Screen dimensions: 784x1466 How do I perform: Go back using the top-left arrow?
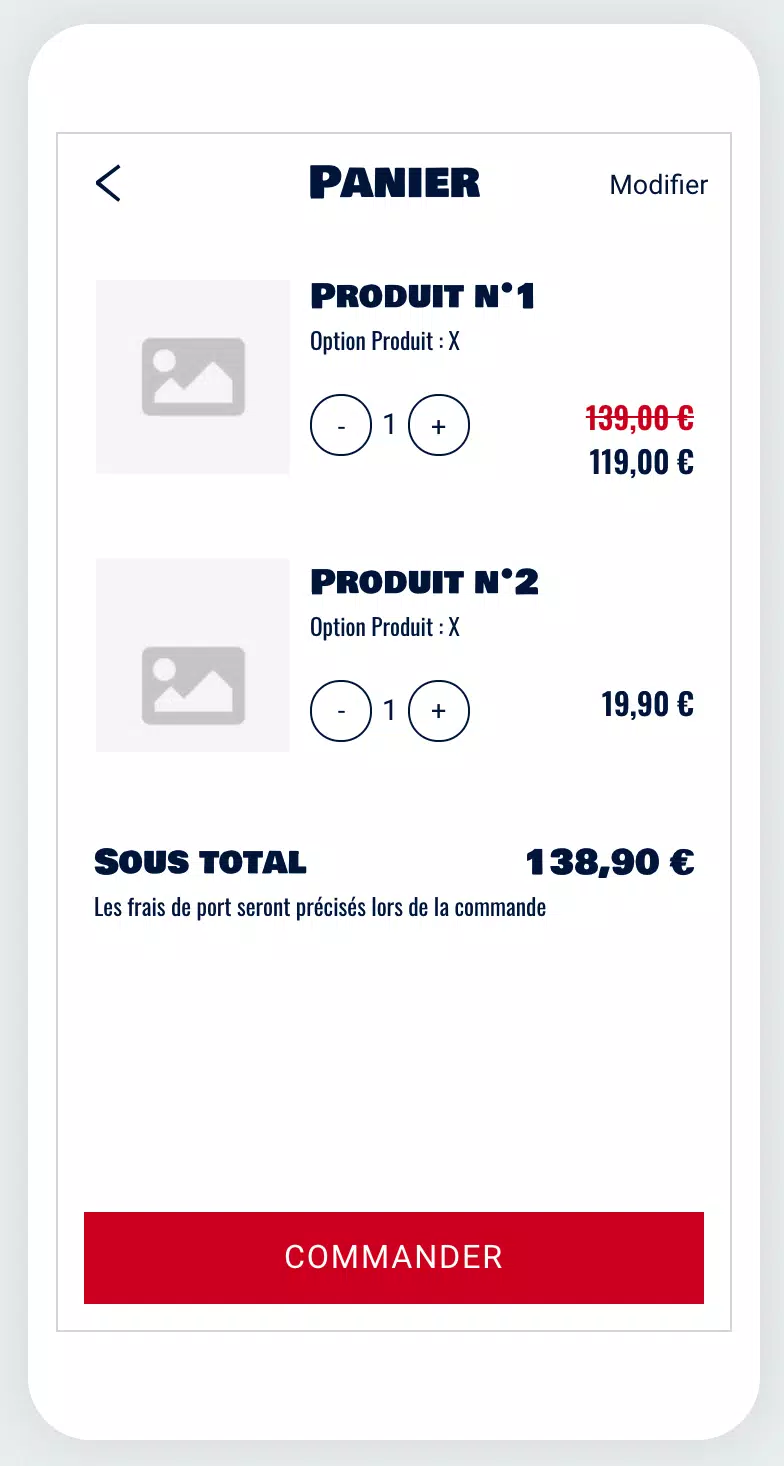point(108,183)
